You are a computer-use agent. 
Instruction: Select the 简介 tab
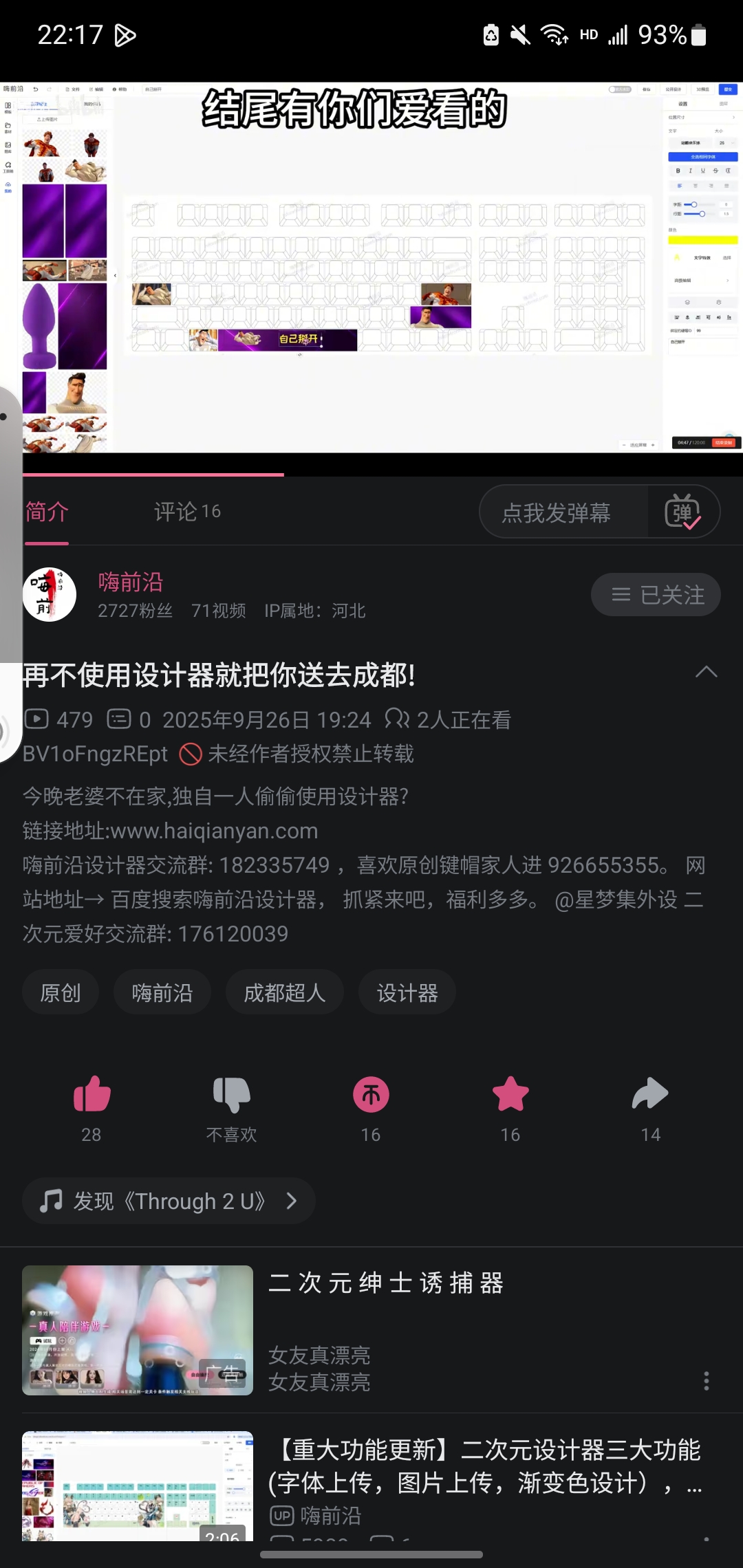[47, 512]
